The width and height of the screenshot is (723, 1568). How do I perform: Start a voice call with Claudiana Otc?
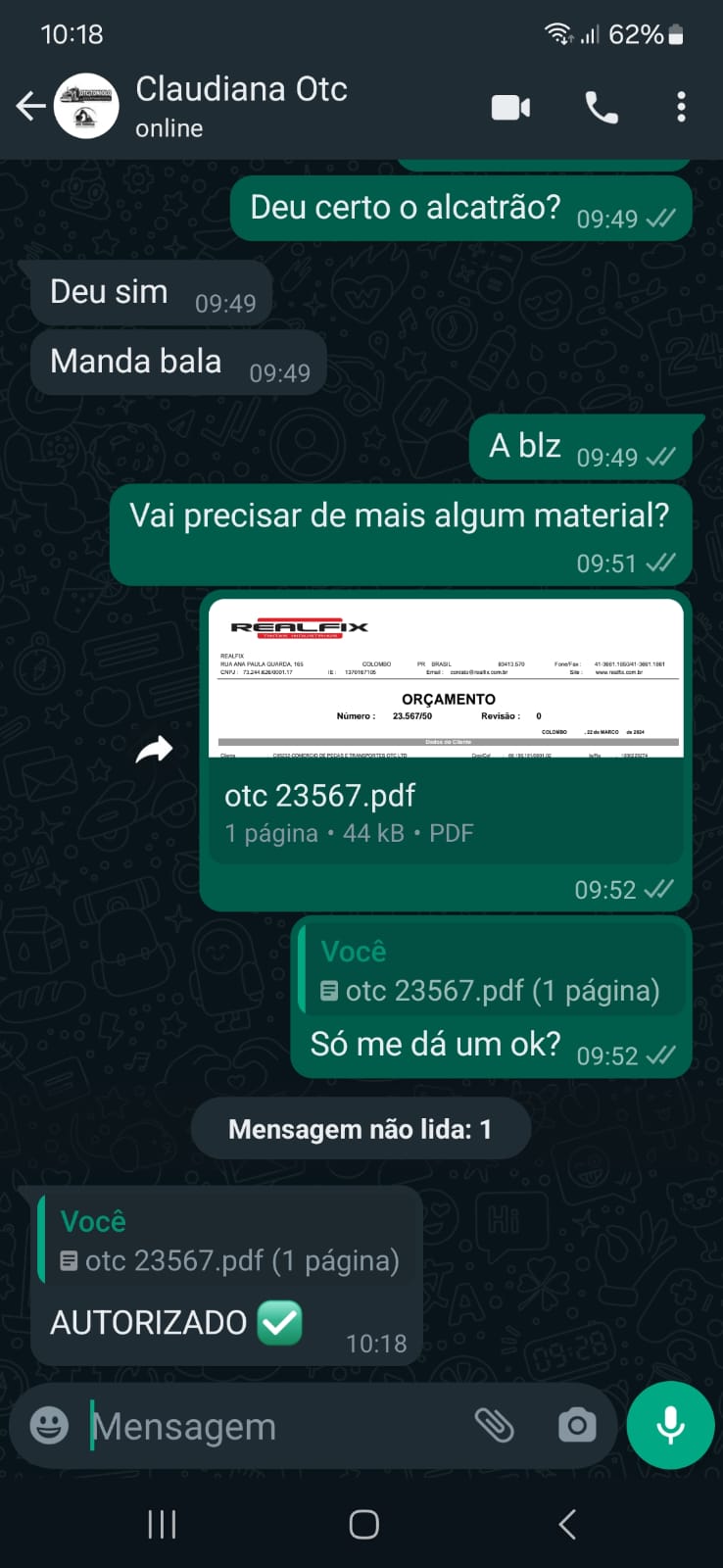click(x=601, y=107)
